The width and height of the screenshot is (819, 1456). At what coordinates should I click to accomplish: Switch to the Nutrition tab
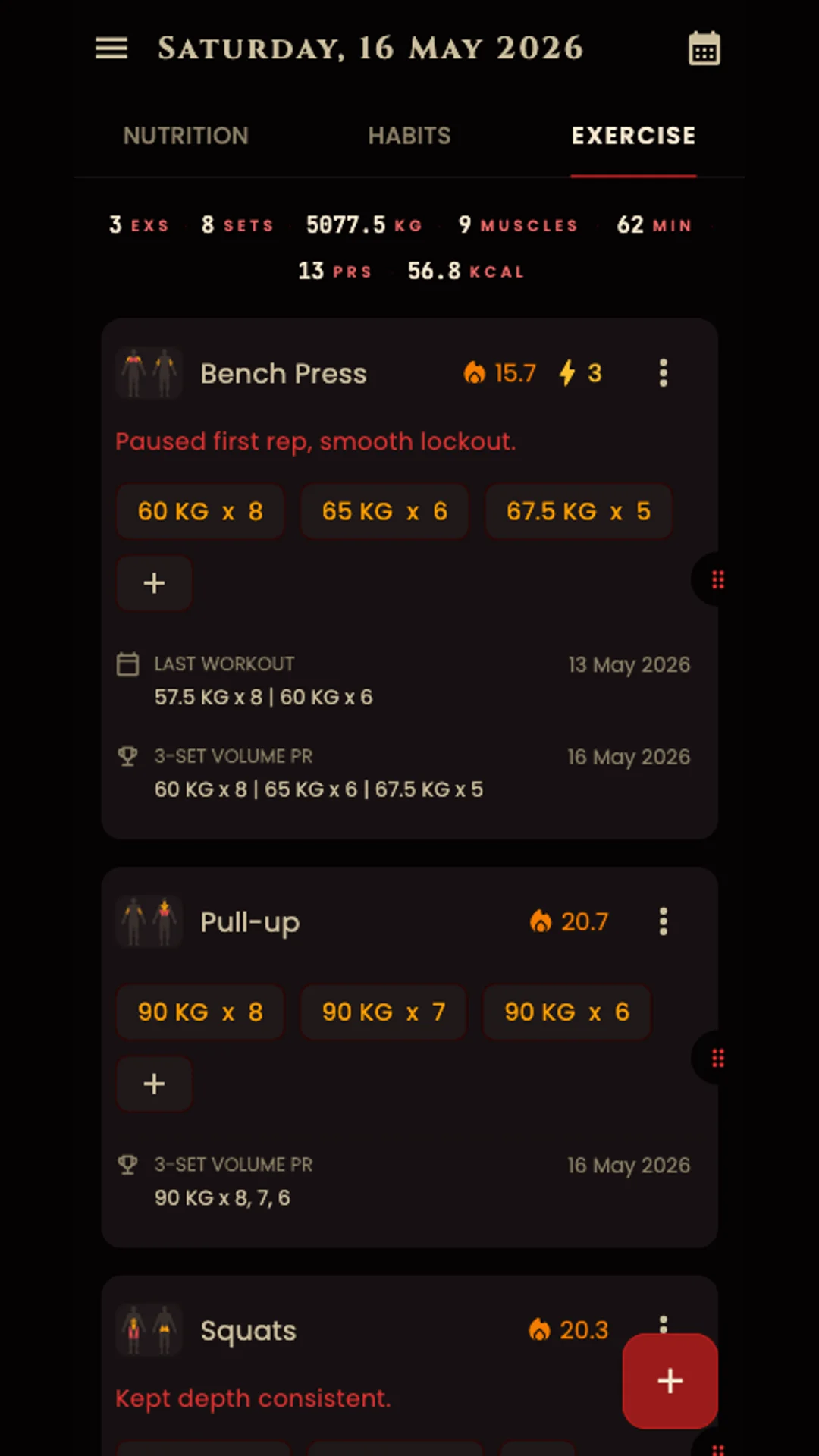click(186, 136)
